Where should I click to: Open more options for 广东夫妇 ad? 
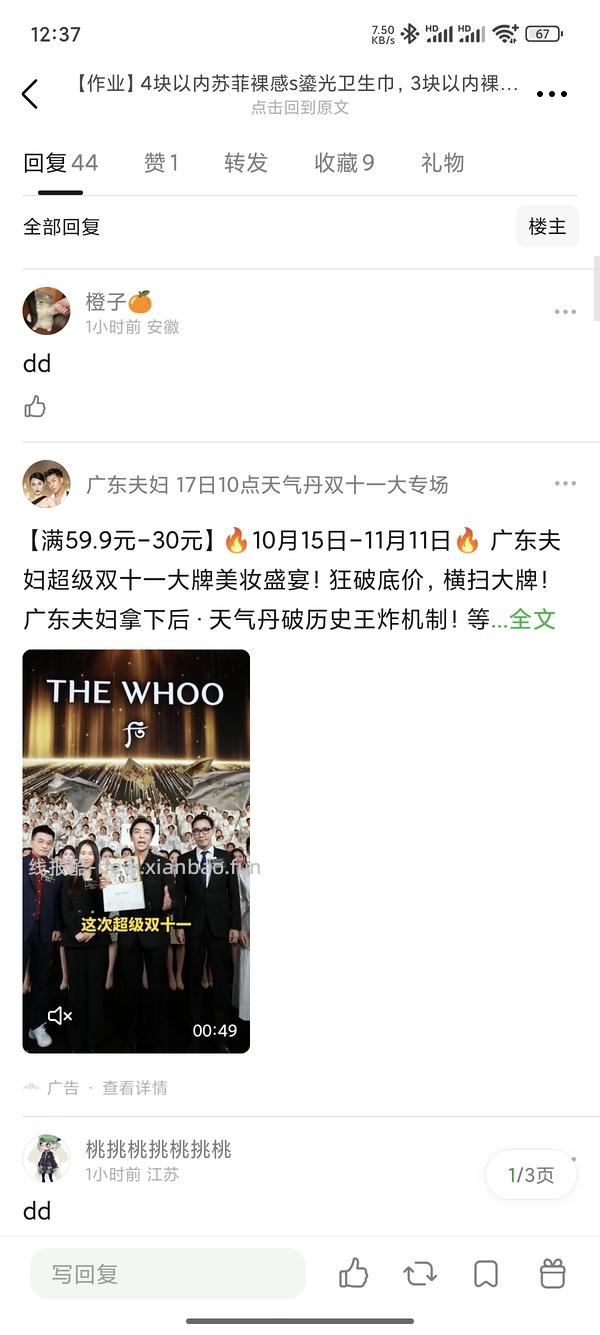pyautogui.click(x=565, y=484)
